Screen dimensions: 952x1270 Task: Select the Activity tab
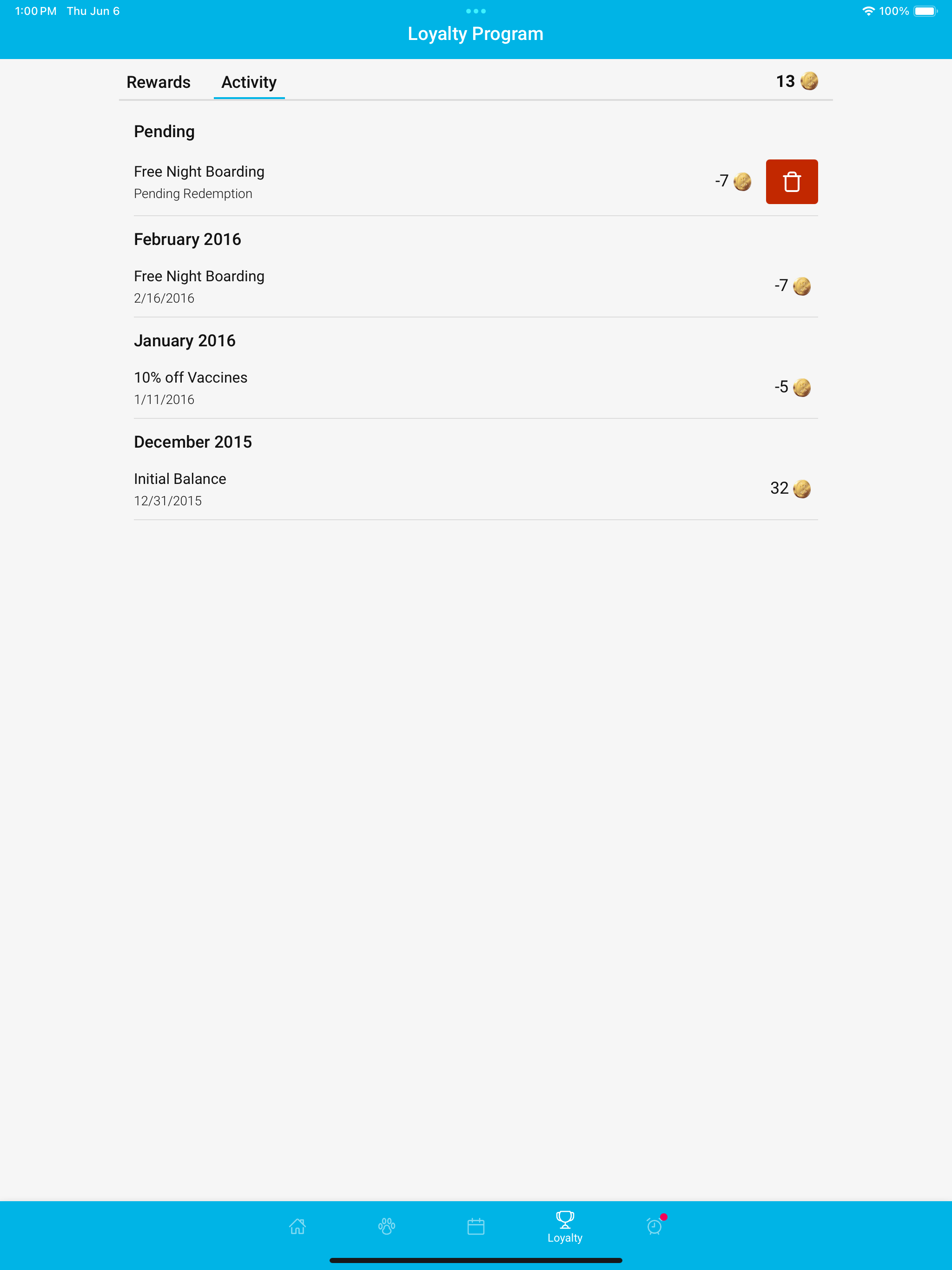[249, 82]
